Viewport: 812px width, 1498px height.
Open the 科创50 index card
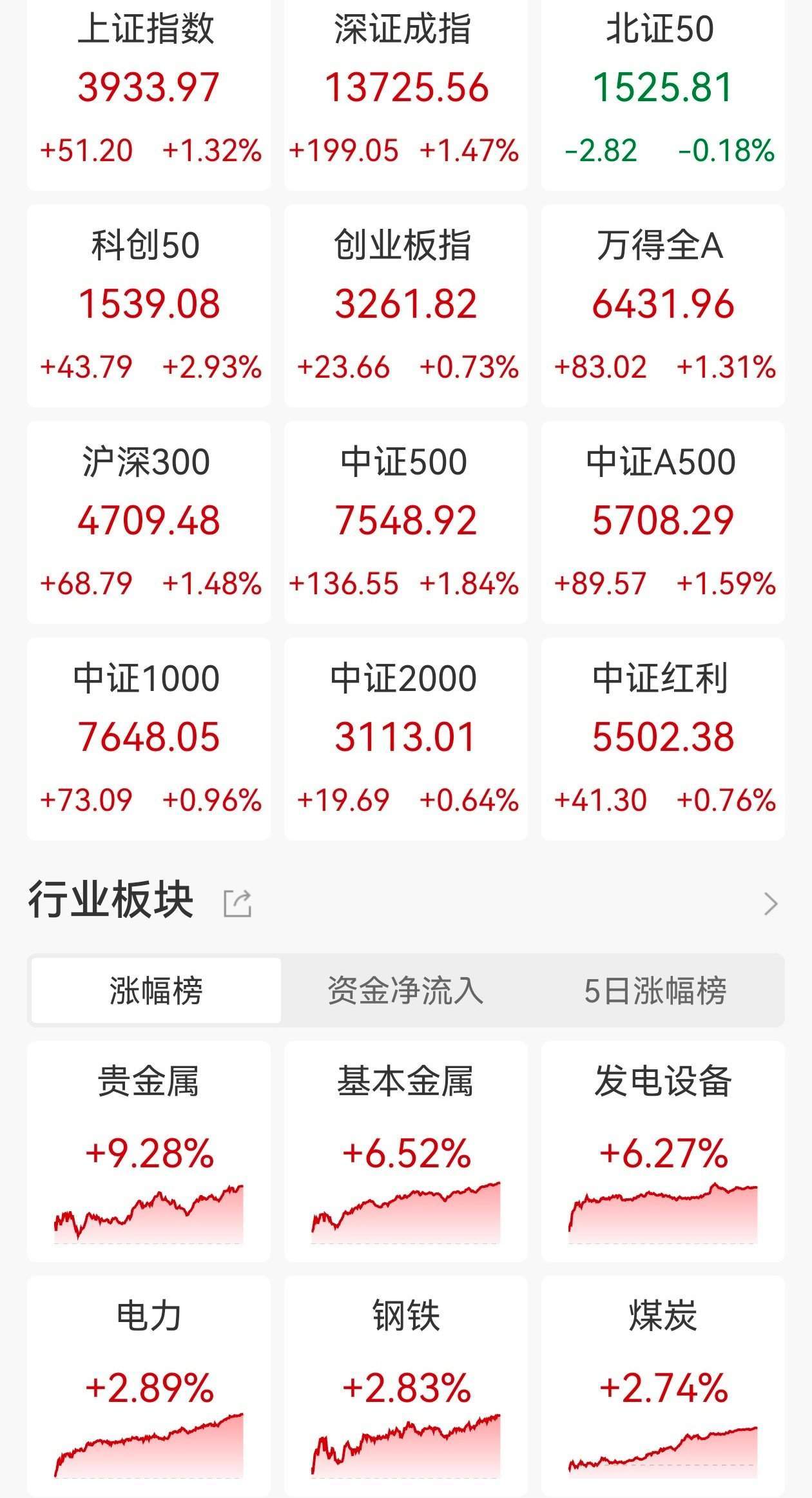click(x=149, y=306)
